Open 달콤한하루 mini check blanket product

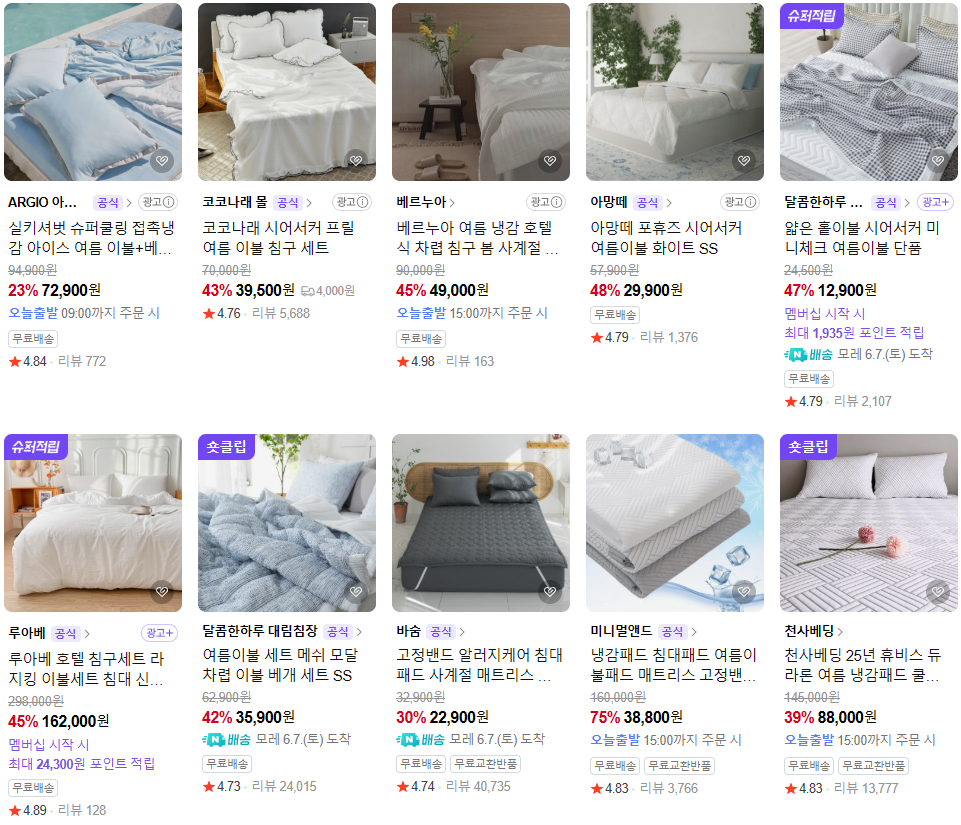[868, 92]
